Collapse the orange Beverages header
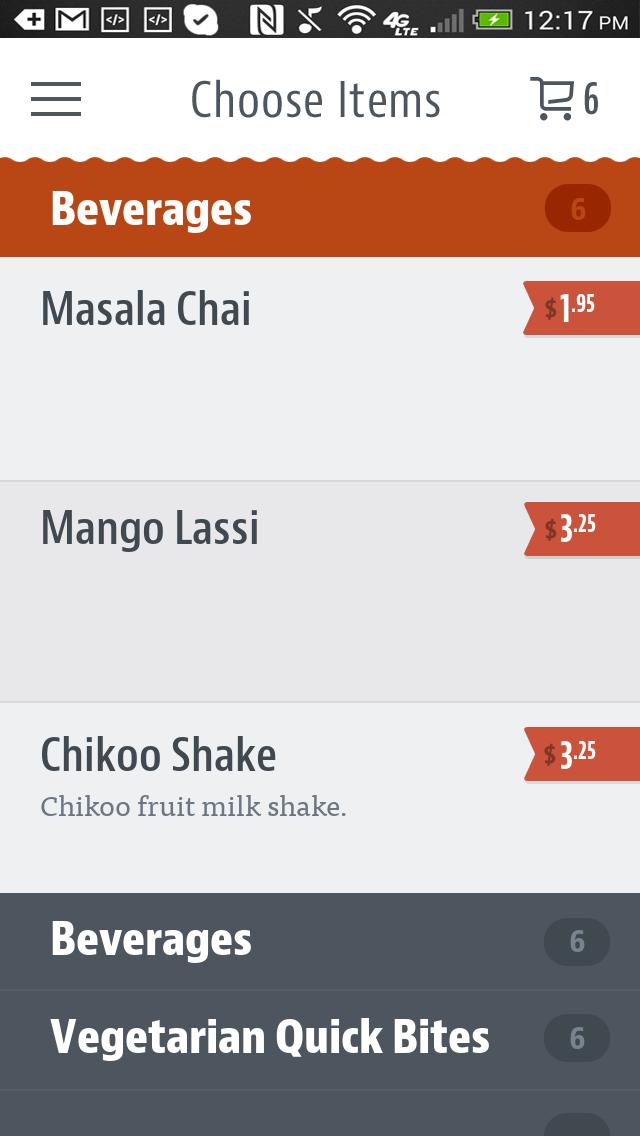 (320, 210)
